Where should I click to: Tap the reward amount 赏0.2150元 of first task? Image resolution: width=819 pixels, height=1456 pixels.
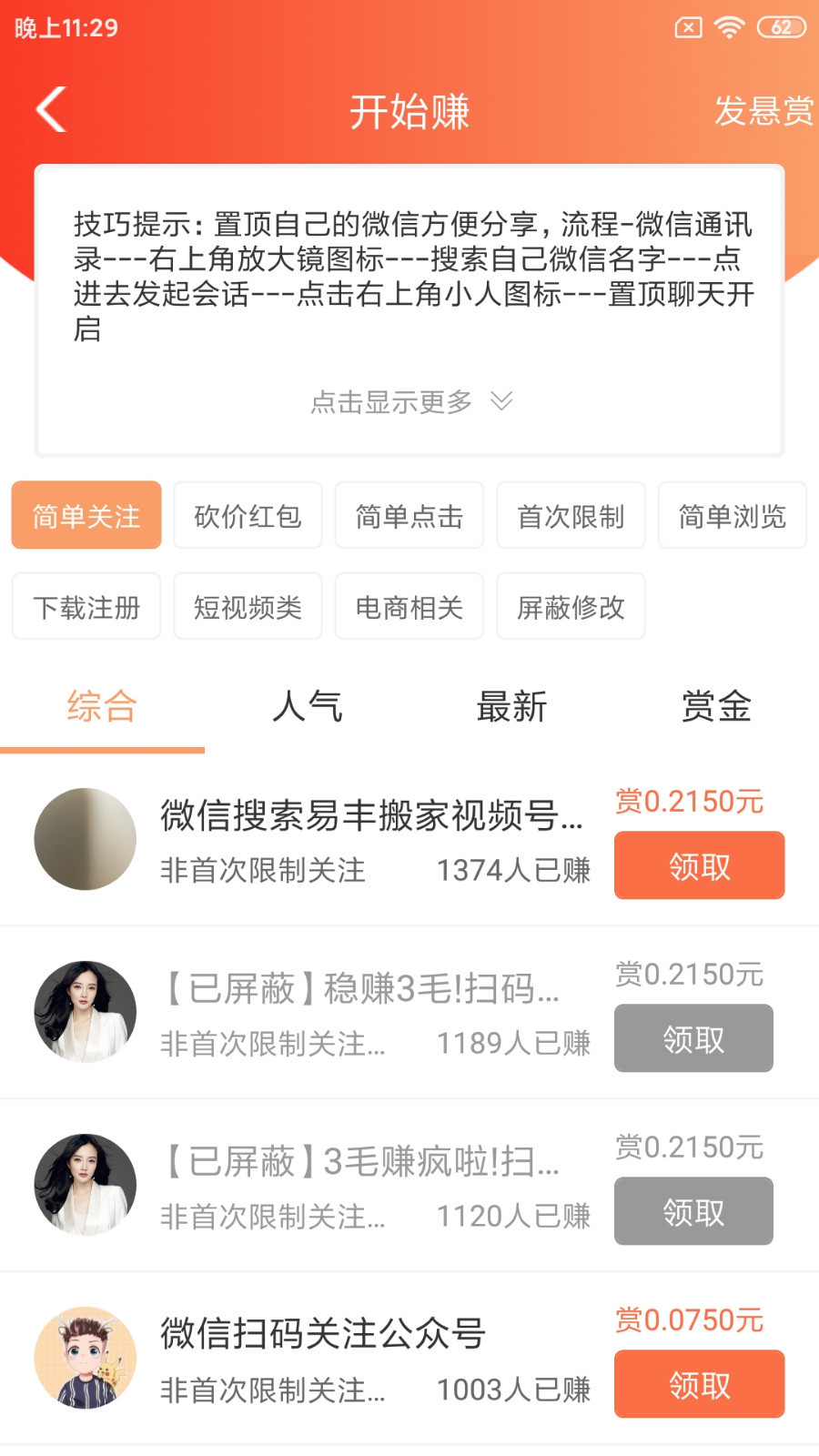click(x=689, y=802)
